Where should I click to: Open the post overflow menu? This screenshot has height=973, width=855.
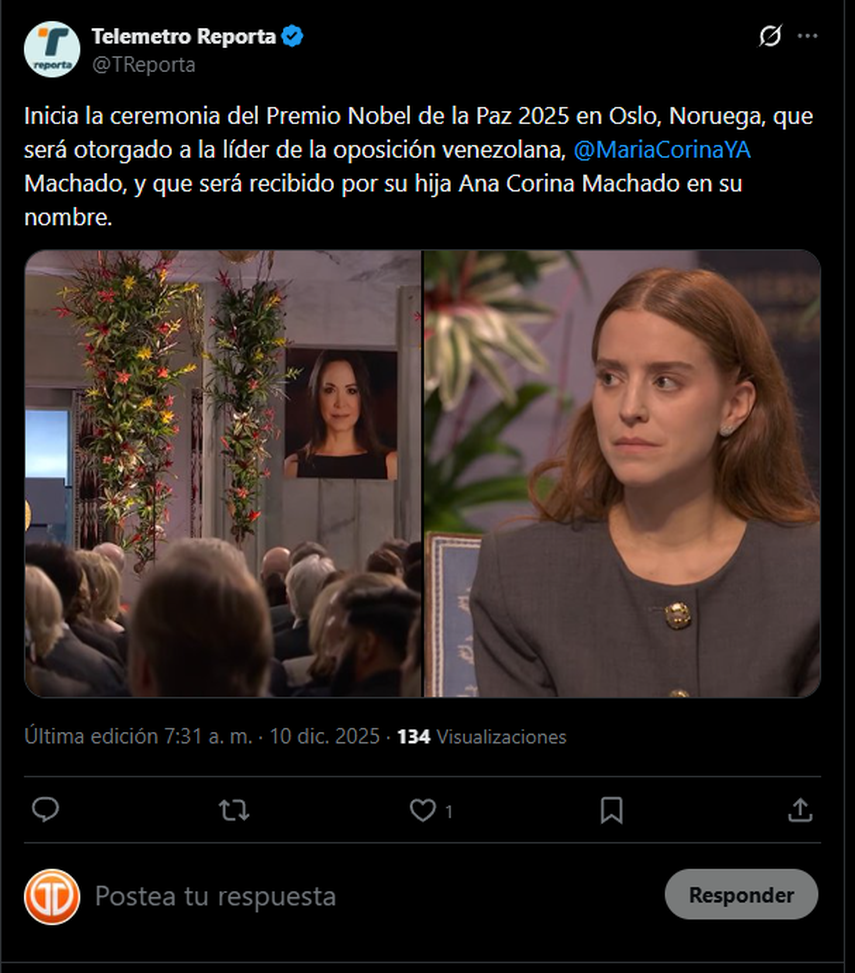807,37
